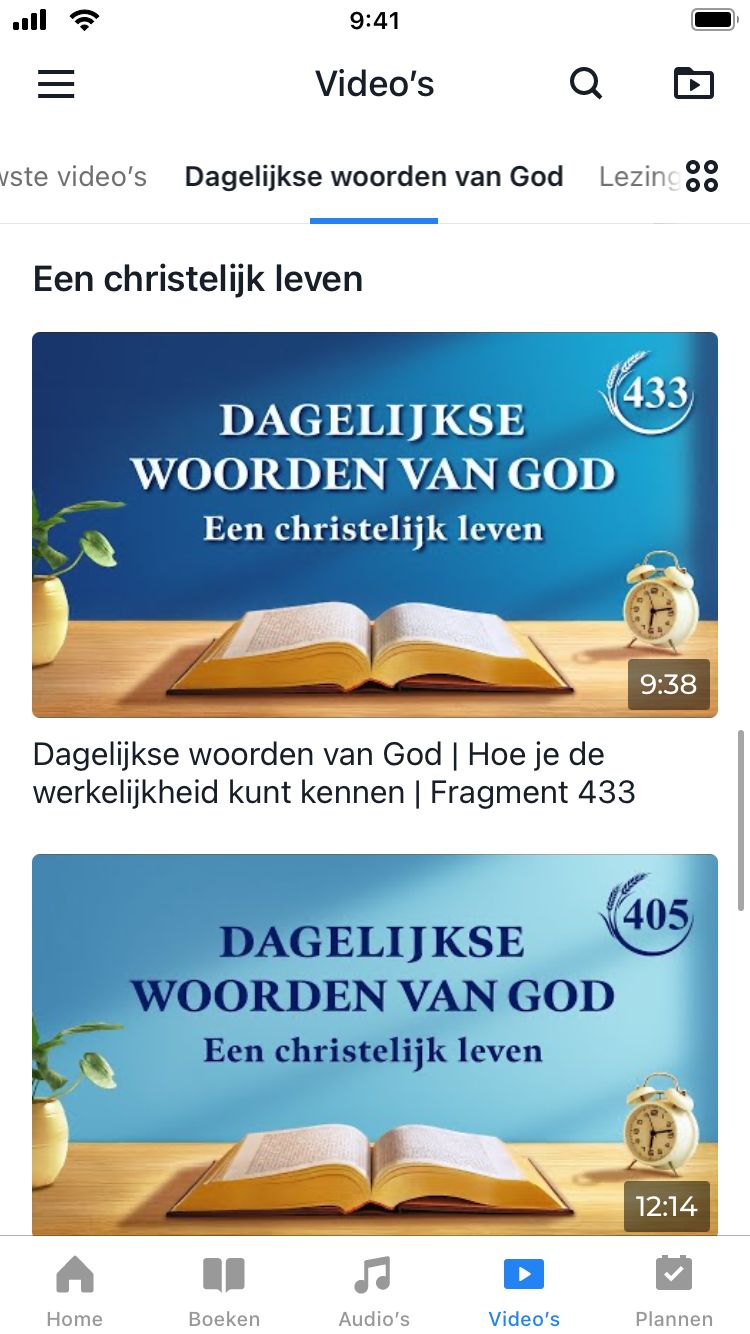The height and width of the screenshot is (1334, 750).
Task: Open the Plannen tab
Action: [674, 1290]
